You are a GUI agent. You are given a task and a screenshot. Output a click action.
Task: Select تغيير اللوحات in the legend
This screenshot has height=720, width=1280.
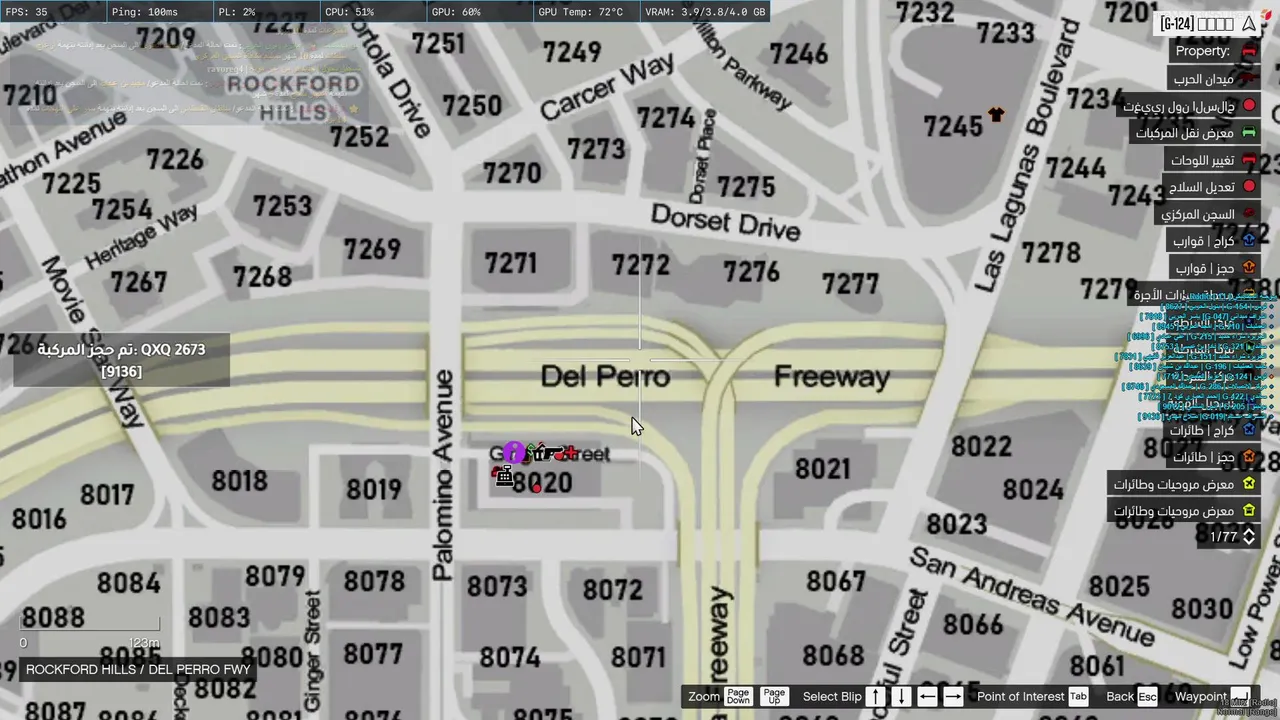pos(1212,160)
